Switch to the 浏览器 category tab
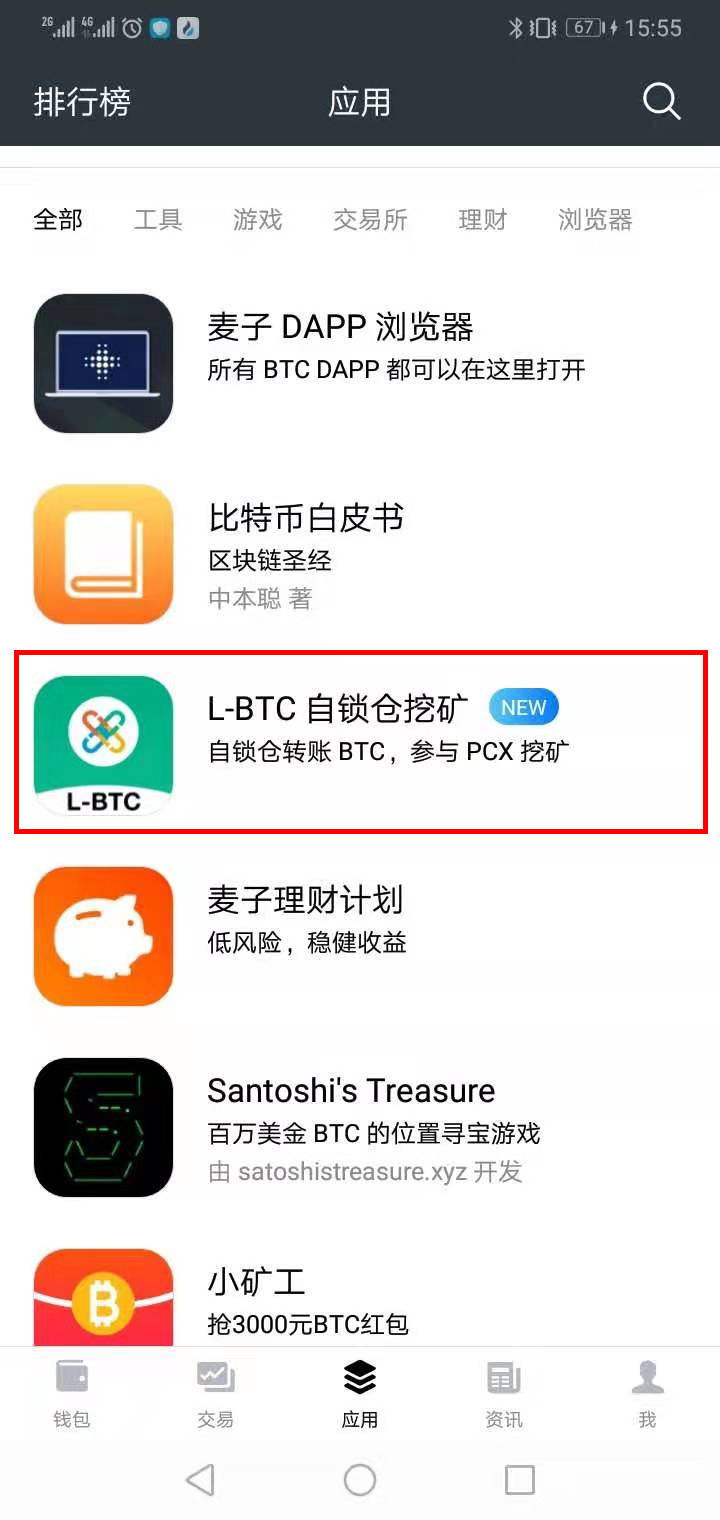The height and width of the screenshot is (1520, 720). pos(594,220)
